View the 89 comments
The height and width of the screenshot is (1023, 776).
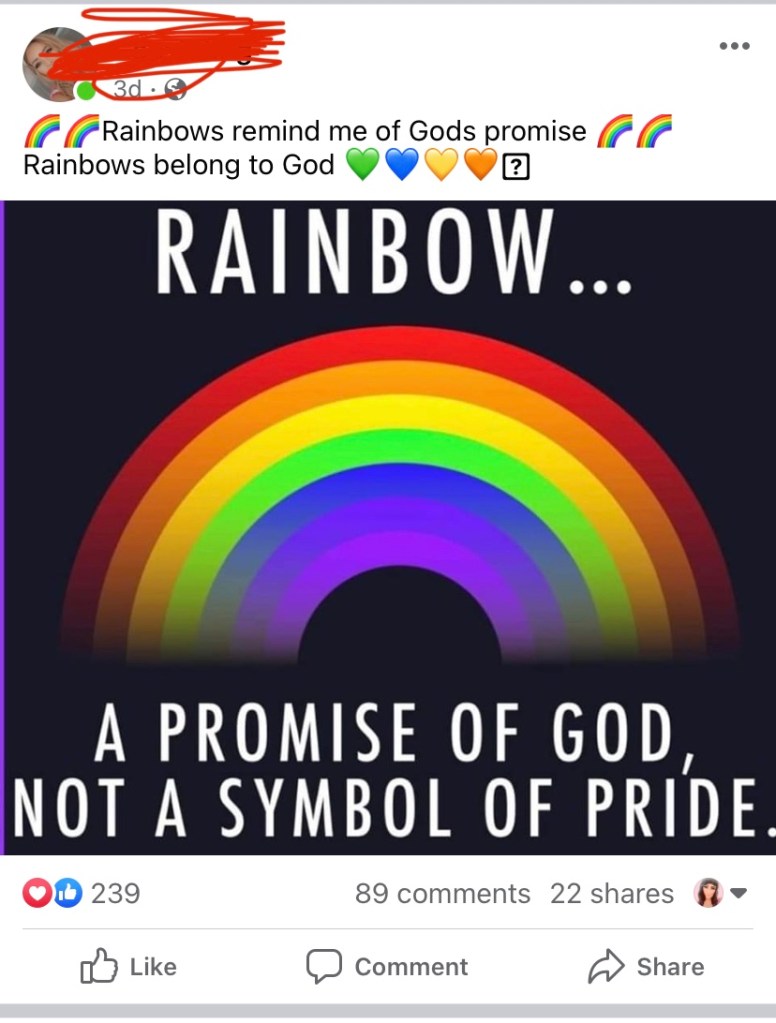click(442, 893)
